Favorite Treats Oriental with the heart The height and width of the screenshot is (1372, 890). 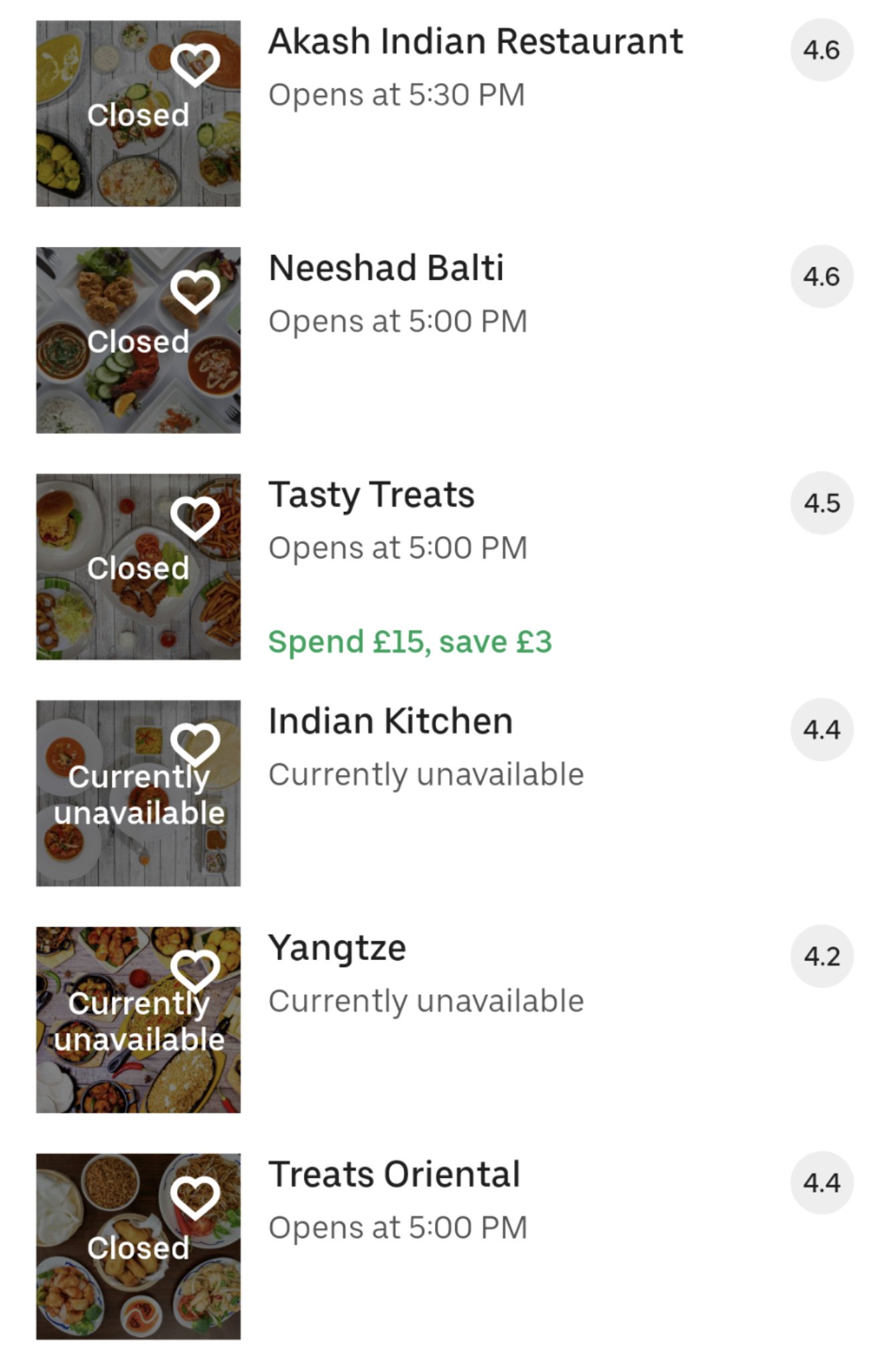coord(195,1197)
